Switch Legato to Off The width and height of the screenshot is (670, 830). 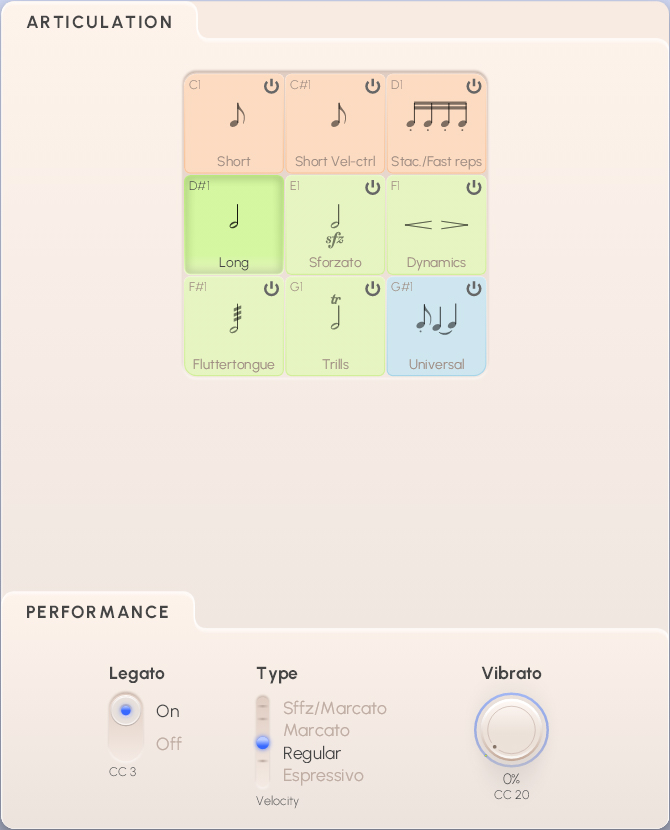pyautogui.click(x=168, y=744)
